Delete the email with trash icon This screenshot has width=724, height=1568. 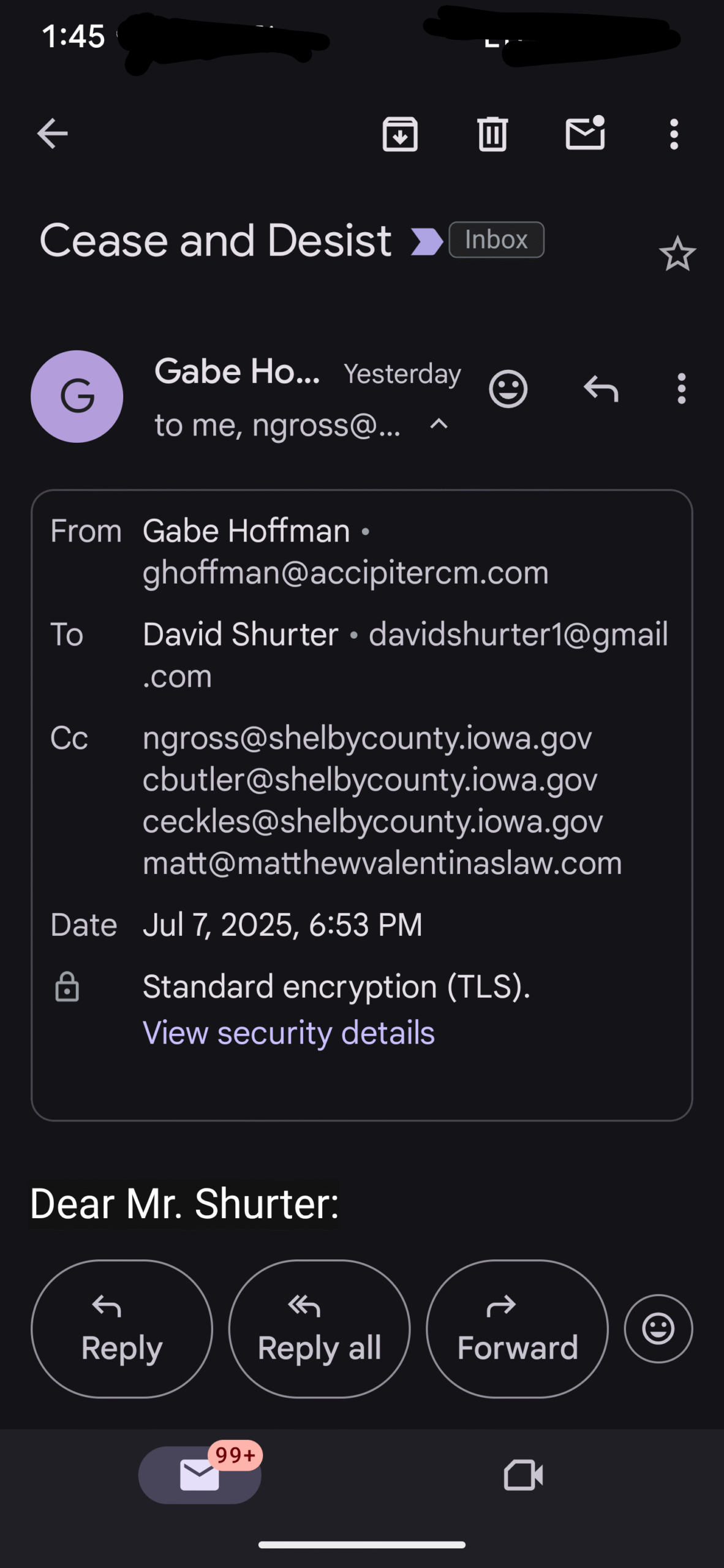[492, 134]
